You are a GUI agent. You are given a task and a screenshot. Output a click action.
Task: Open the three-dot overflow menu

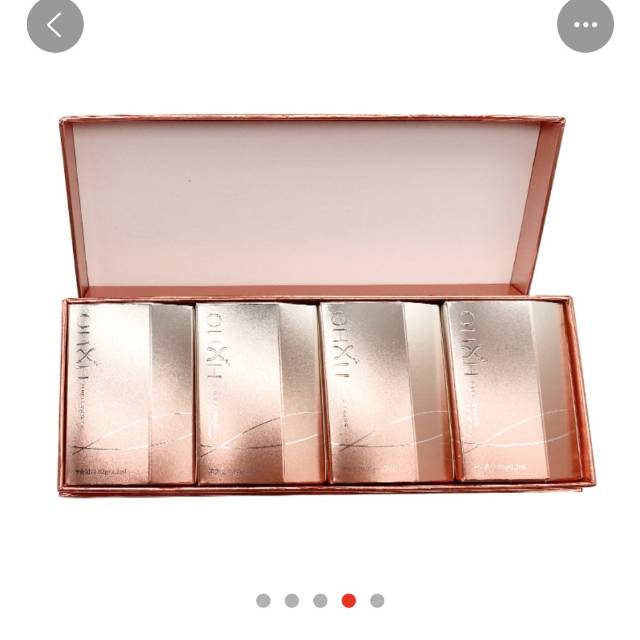(585, 26)
